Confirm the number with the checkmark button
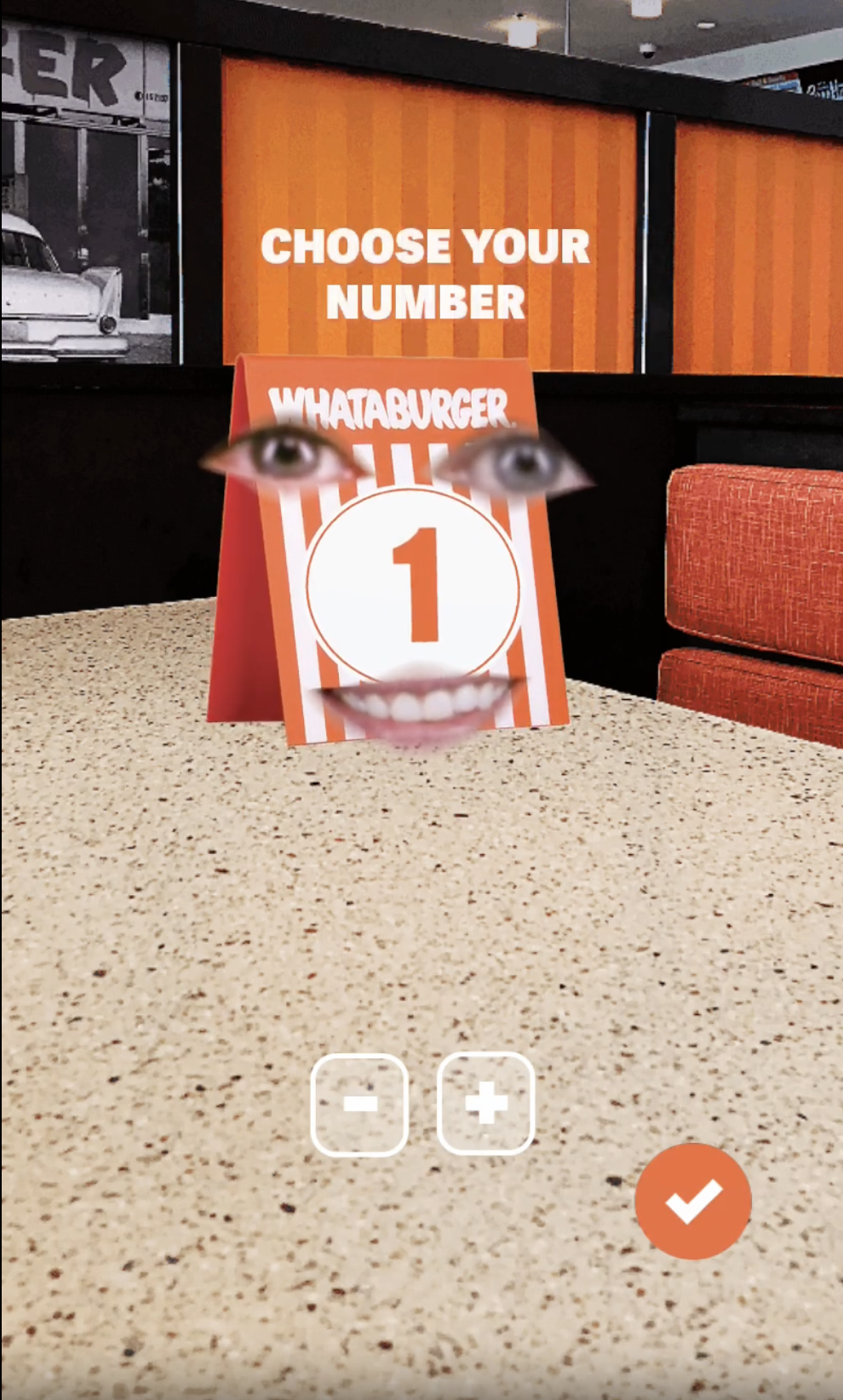Image resolution: width=843 pixels, height=1400 pixels. click(693, 1201)
